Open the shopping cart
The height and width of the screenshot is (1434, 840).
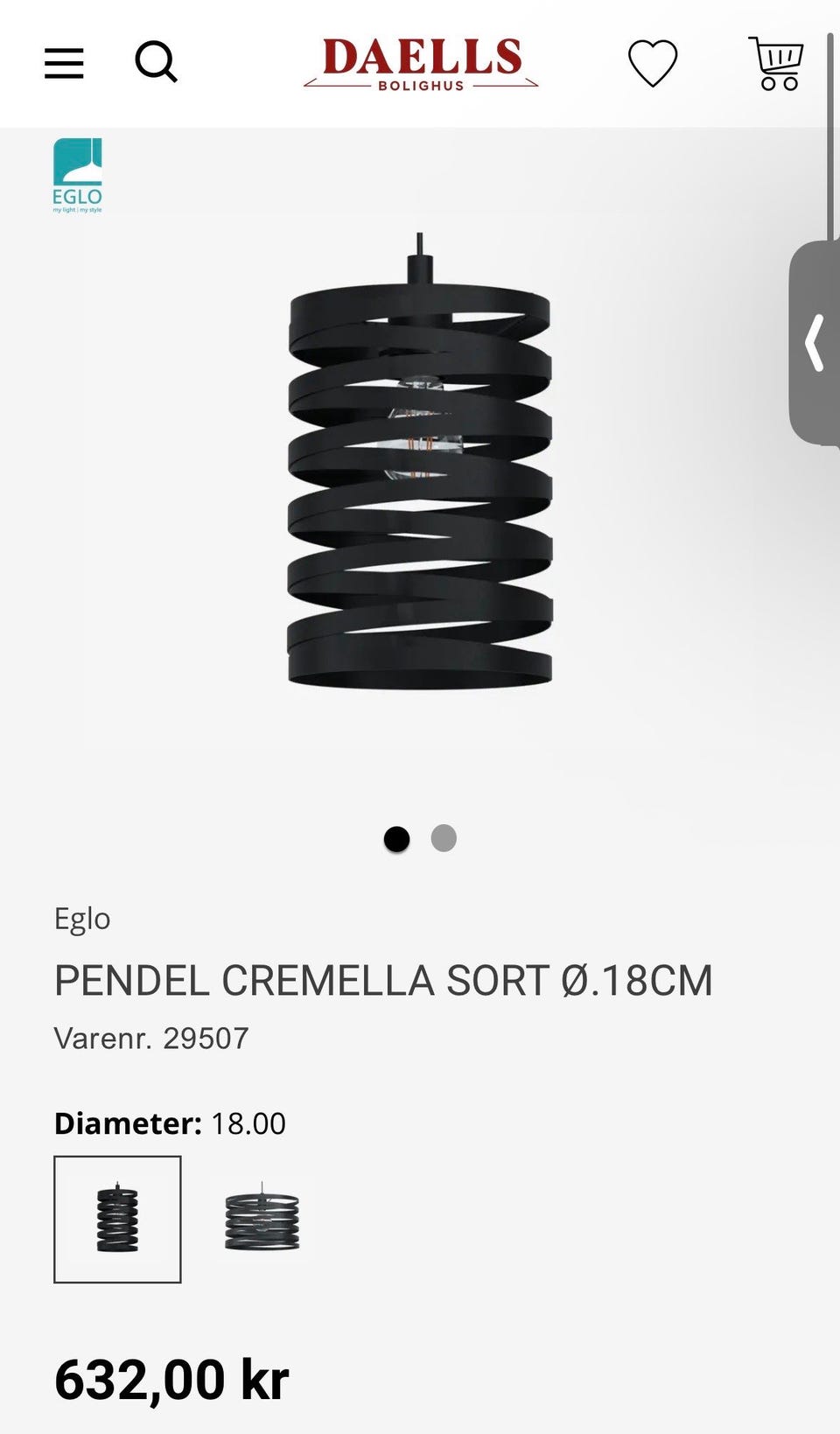coord(776,63)
